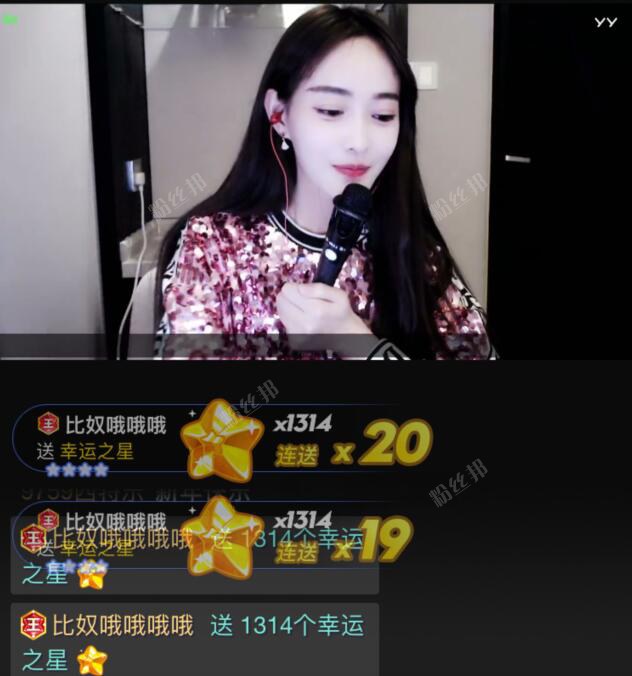Open the bottom chat message from 比奴哦哦哦
The height and width of the screenshot is (676, 632).
(x=195, y=640)
